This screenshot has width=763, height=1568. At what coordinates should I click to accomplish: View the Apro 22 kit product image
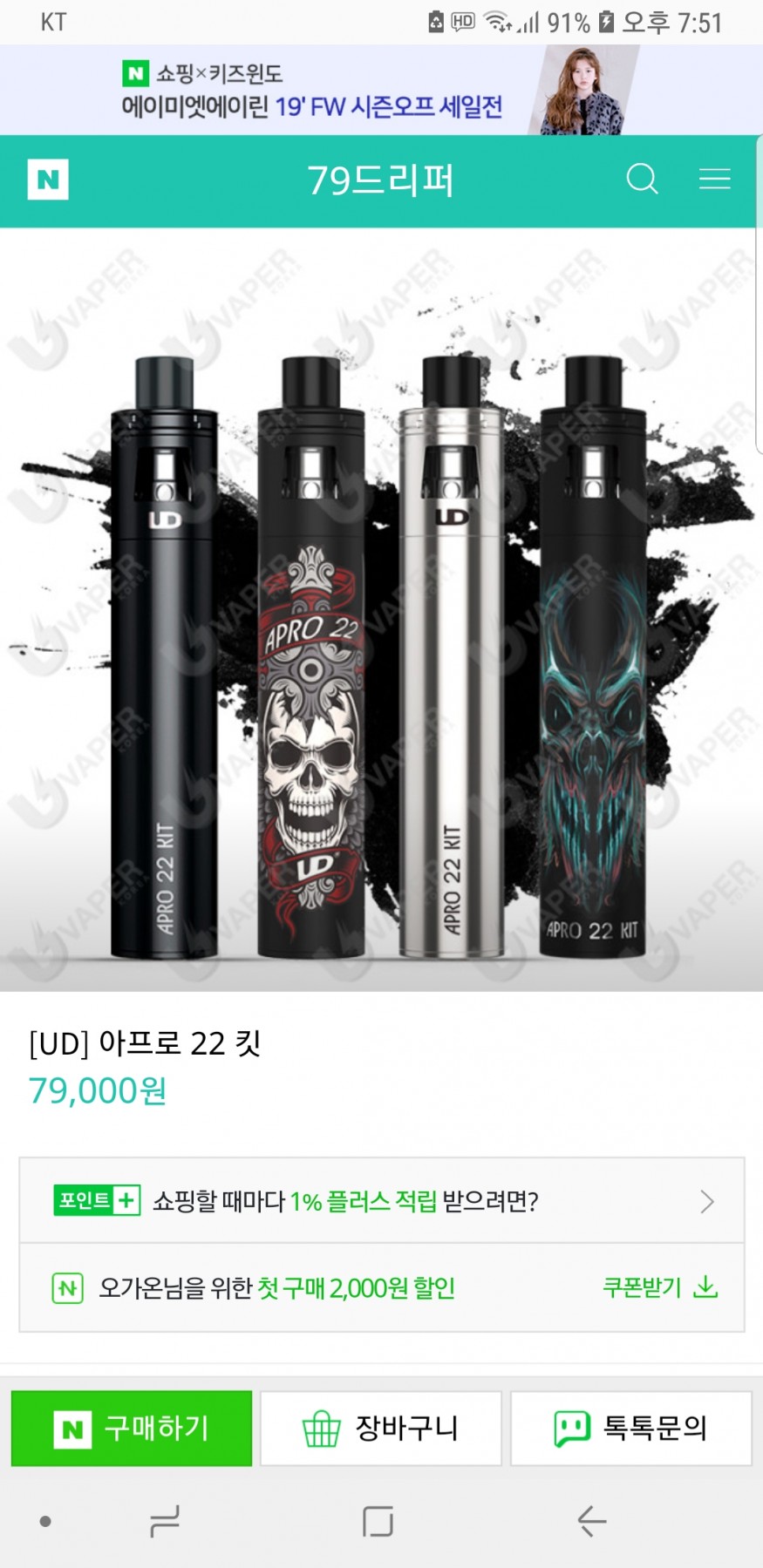381,610
